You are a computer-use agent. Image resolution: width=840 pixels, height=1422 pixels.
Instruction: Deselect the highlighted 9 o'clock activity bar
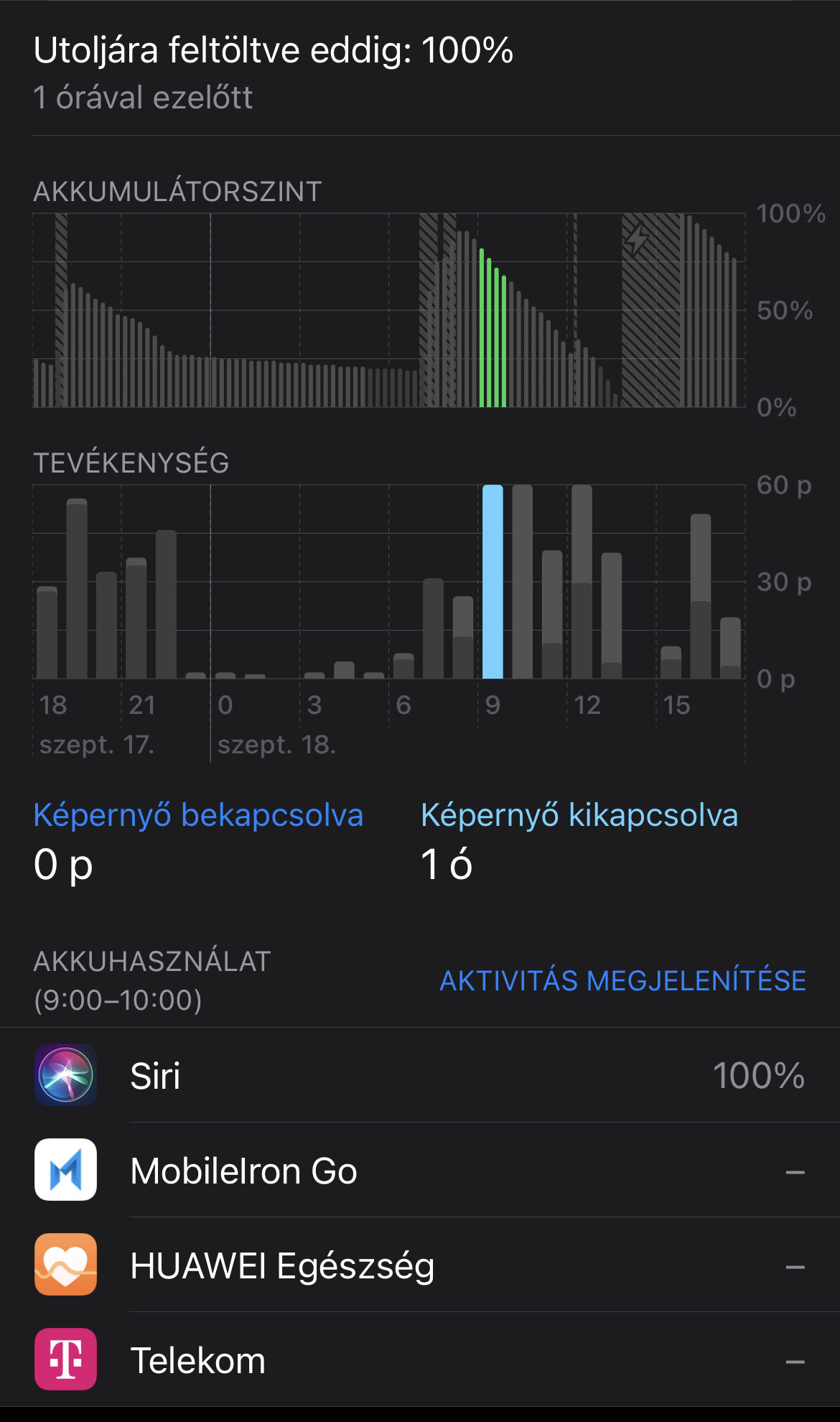(x=493, y=582)
